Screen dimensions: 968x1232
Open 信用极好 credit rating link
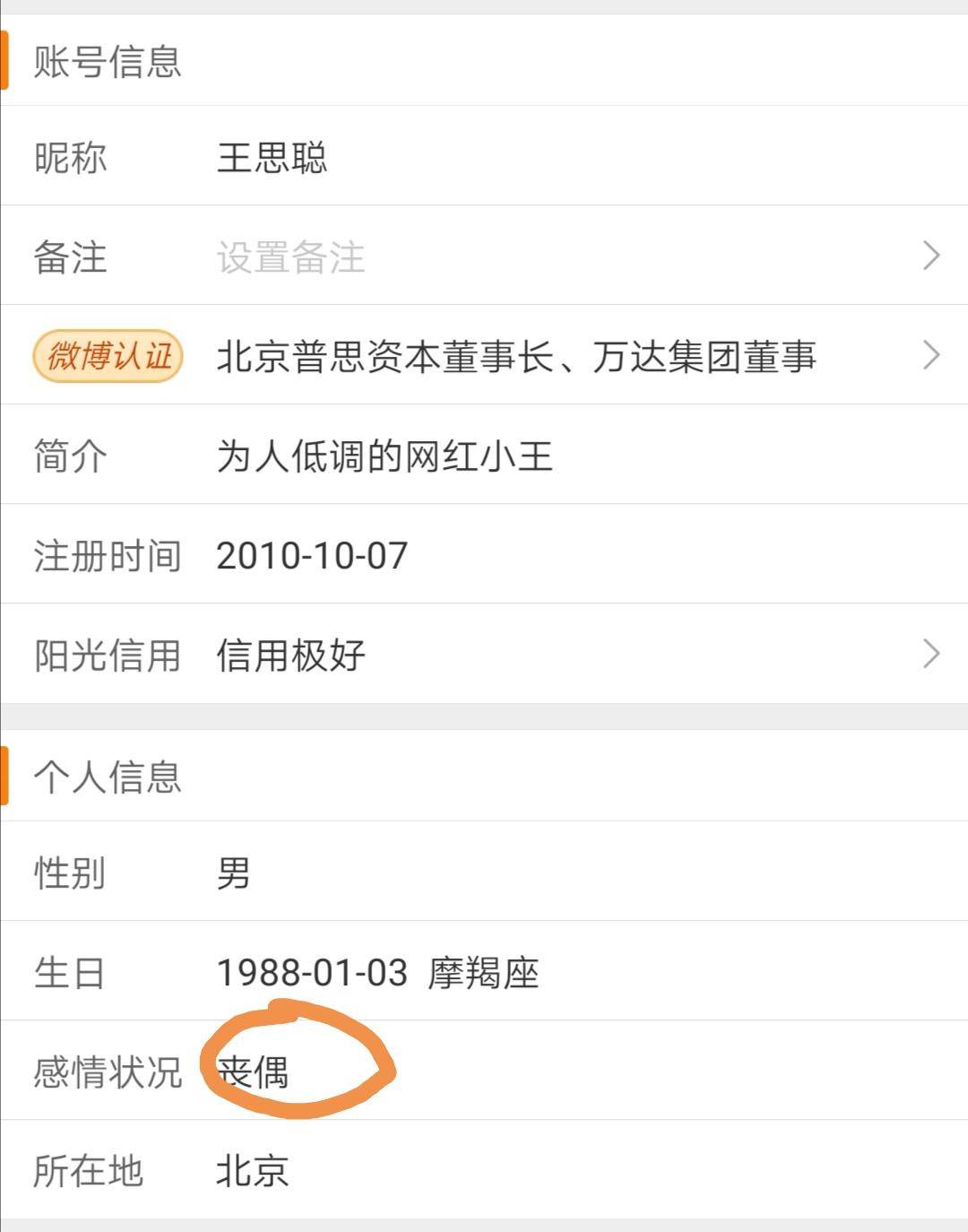coord(291,655)
